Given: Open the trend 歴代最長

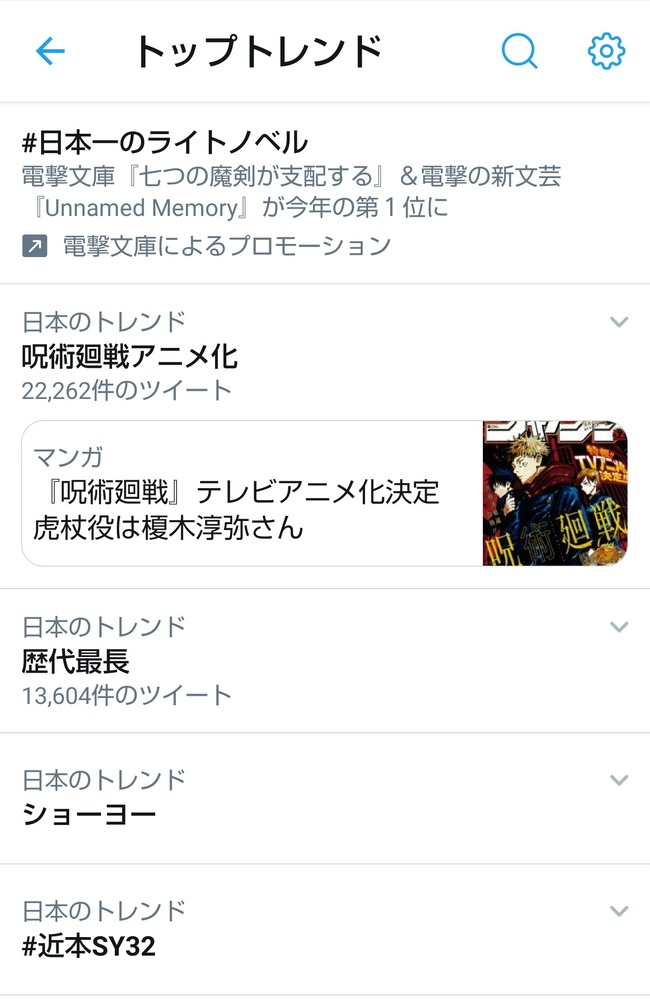Looking at the screenshot, I should 76,661.
